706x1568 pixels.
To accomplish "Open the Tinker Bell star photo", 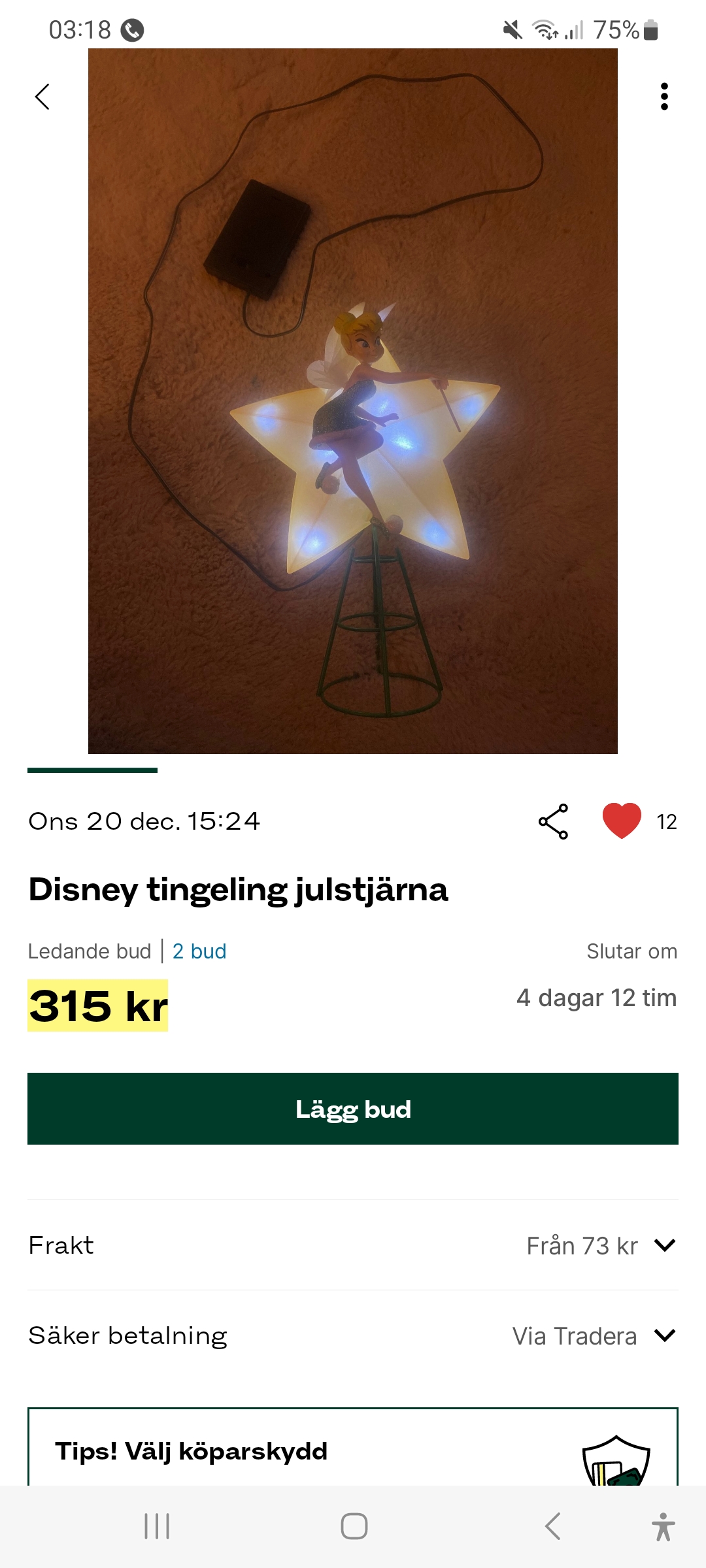I will point(353,401).
